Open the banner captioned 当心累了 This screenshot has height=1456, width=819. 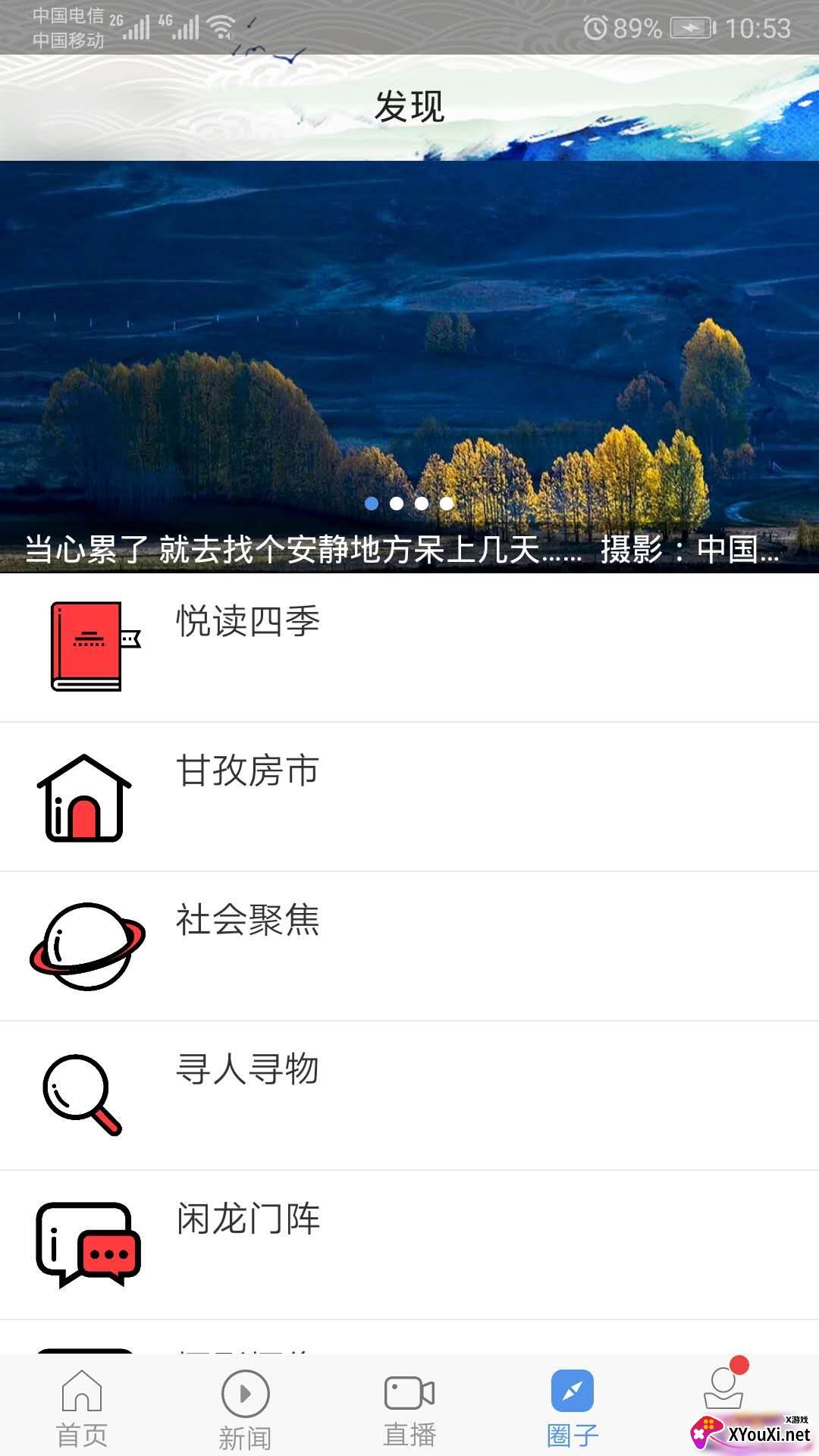(409, 364)
